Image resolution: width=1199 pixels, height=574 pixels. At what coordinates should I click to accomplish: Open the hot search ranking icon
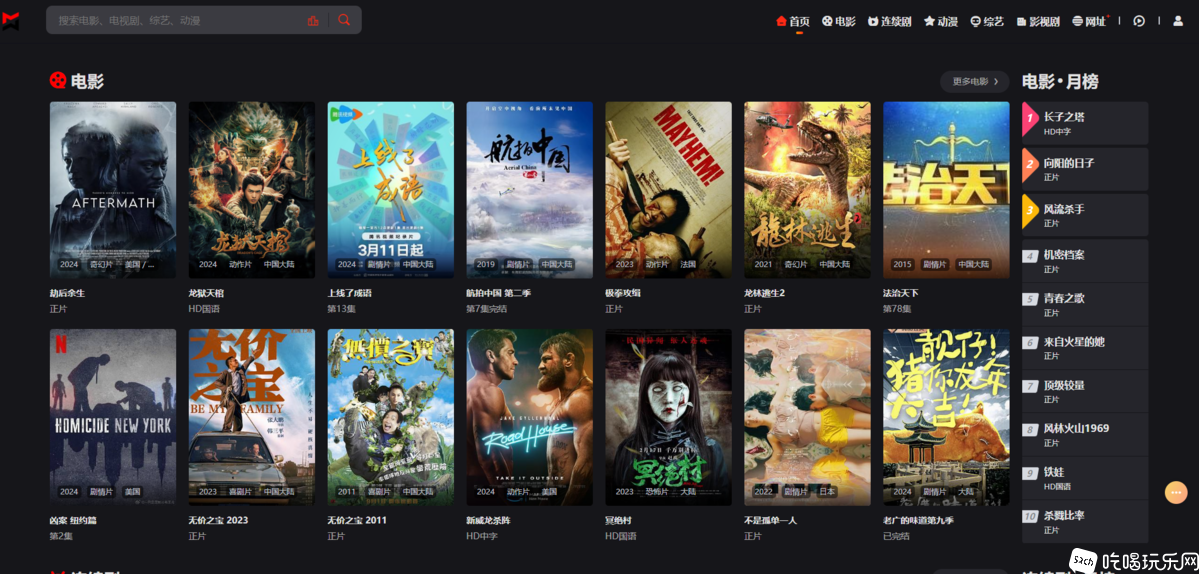313,20
